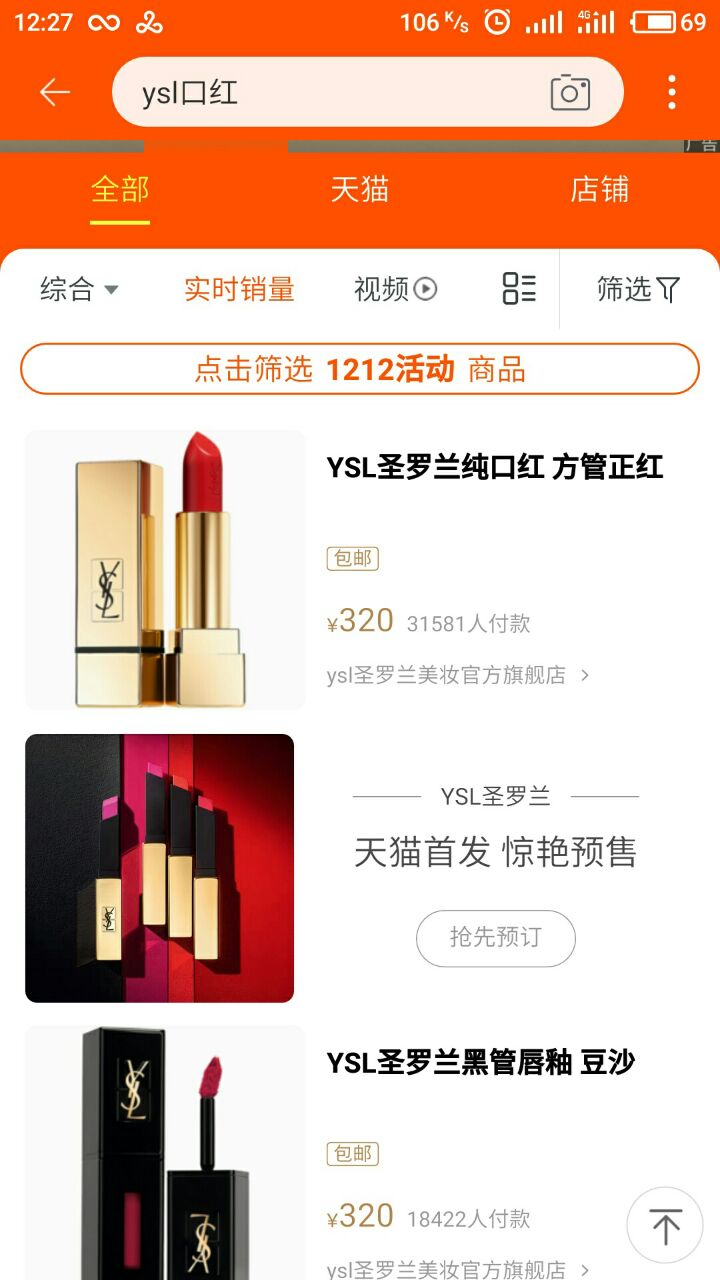Toggle the list layout view icon

[519, 289]
